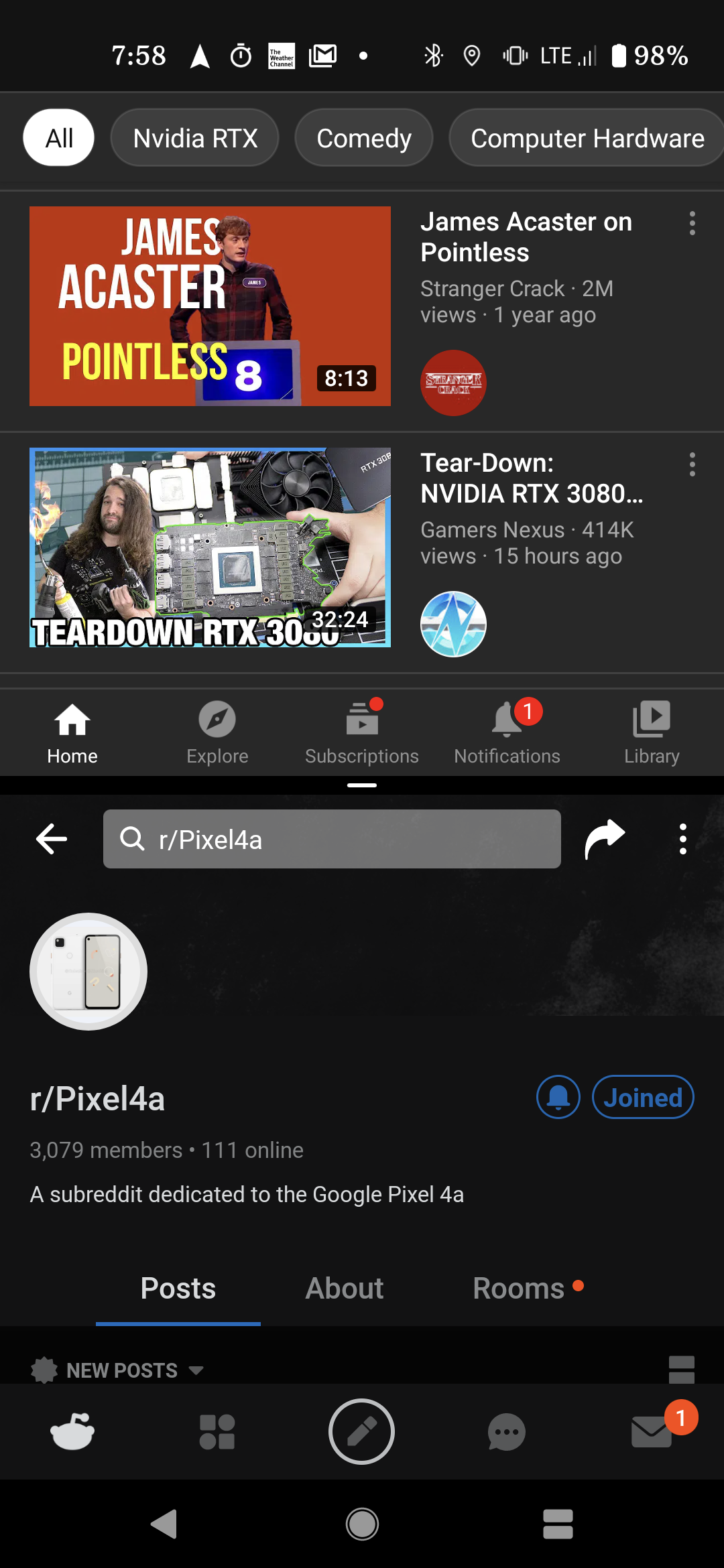The image size is (724, 1568).
Task: Select the Computer Hardware chip
Action: tap(587, 138)
